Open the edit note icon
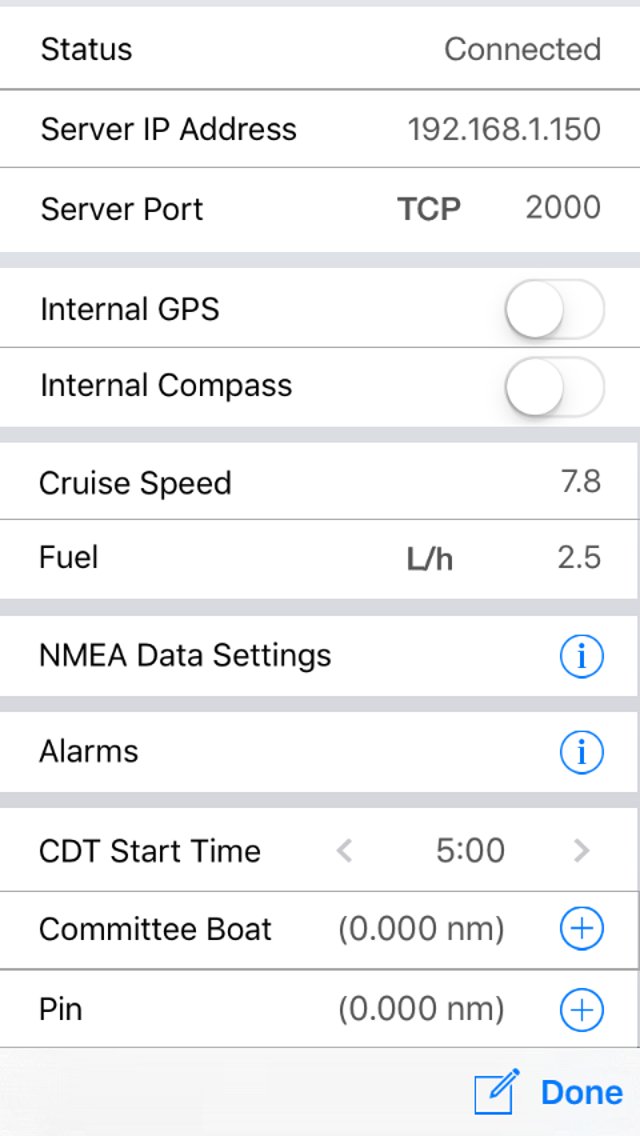This screenshot has height=1136, width=640. tap(497, 1091)
